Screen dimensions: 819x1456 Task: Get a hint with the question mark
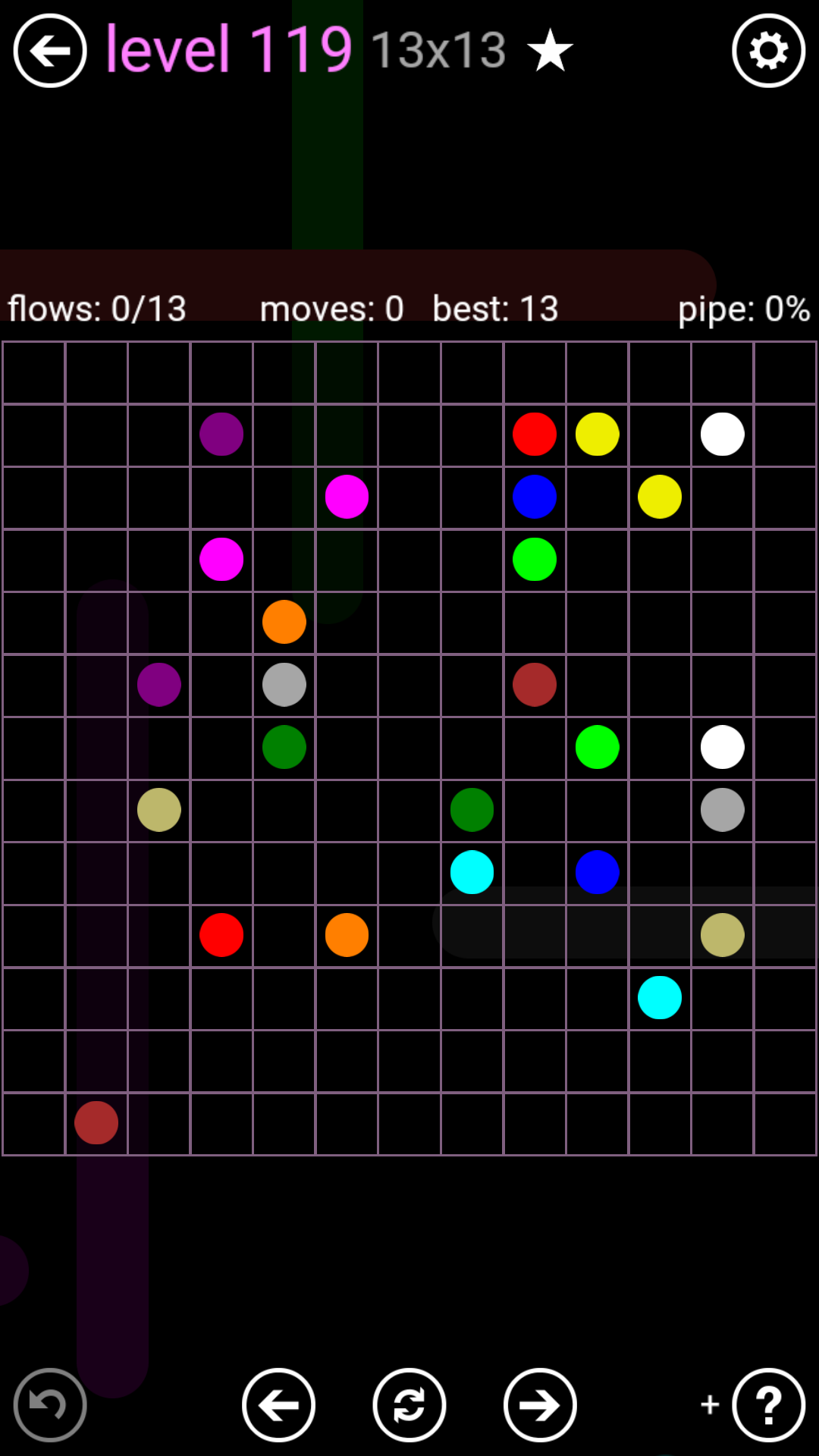(768, 1404)
